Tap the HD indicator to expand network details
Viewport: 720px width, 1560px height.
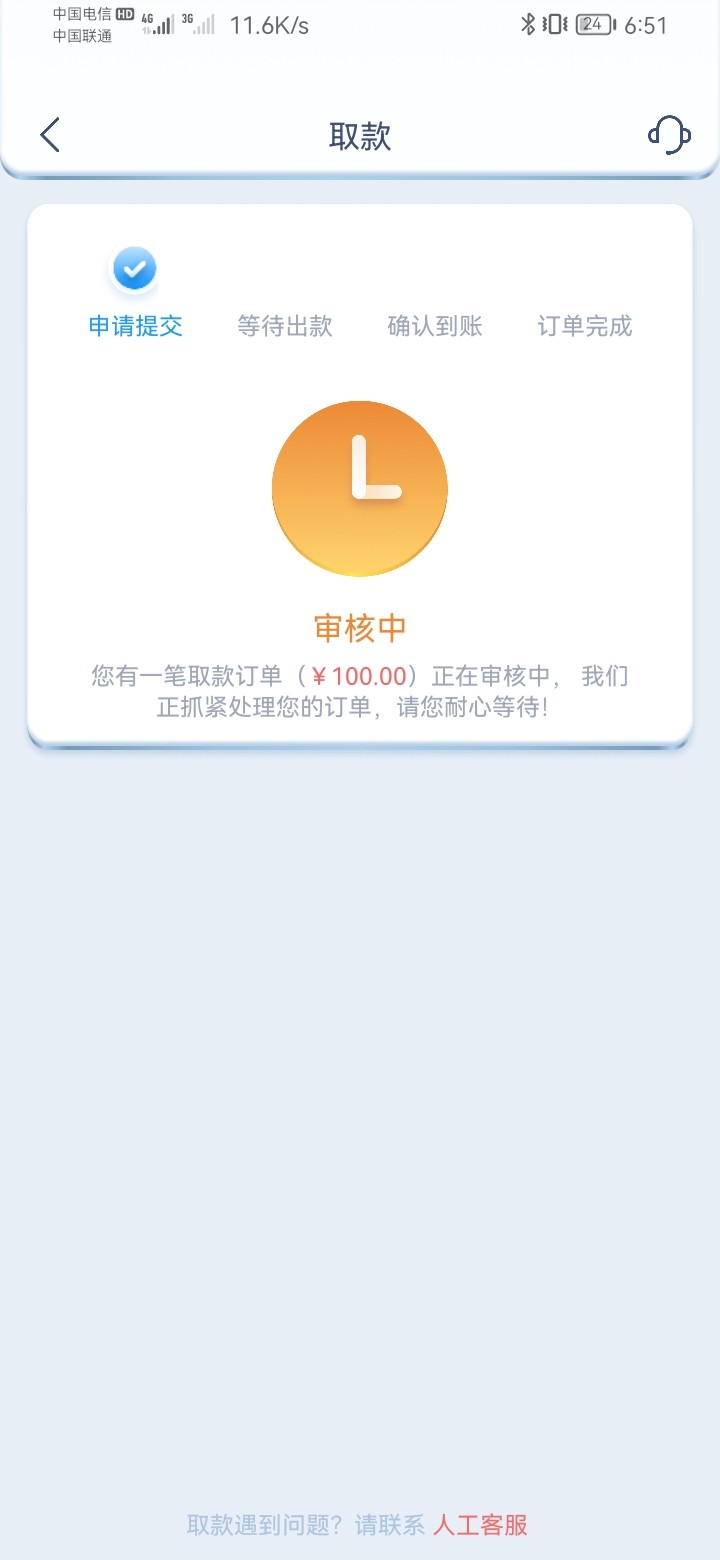120,14
